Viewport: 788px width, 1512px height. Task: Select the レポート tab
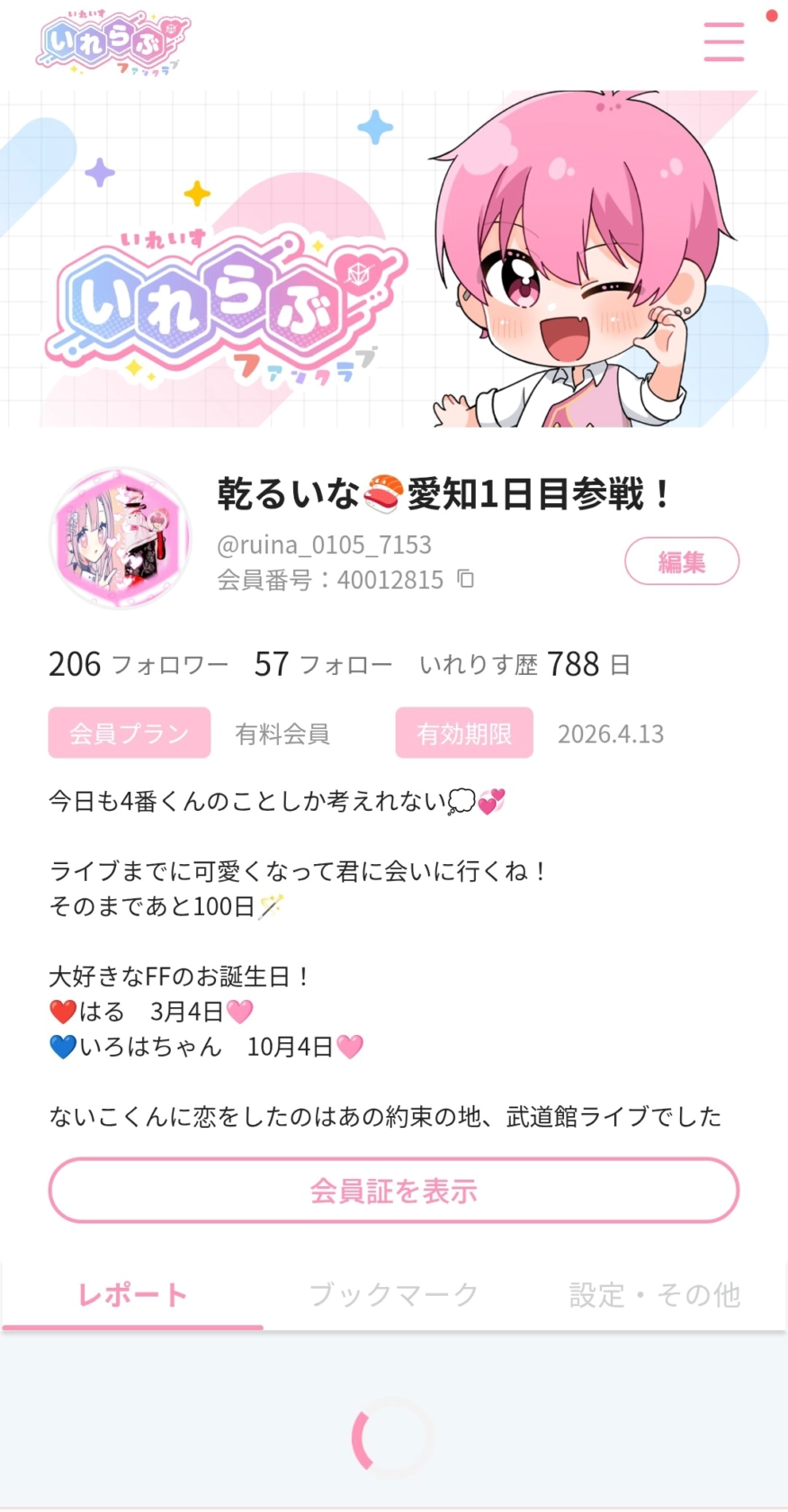132,1294
